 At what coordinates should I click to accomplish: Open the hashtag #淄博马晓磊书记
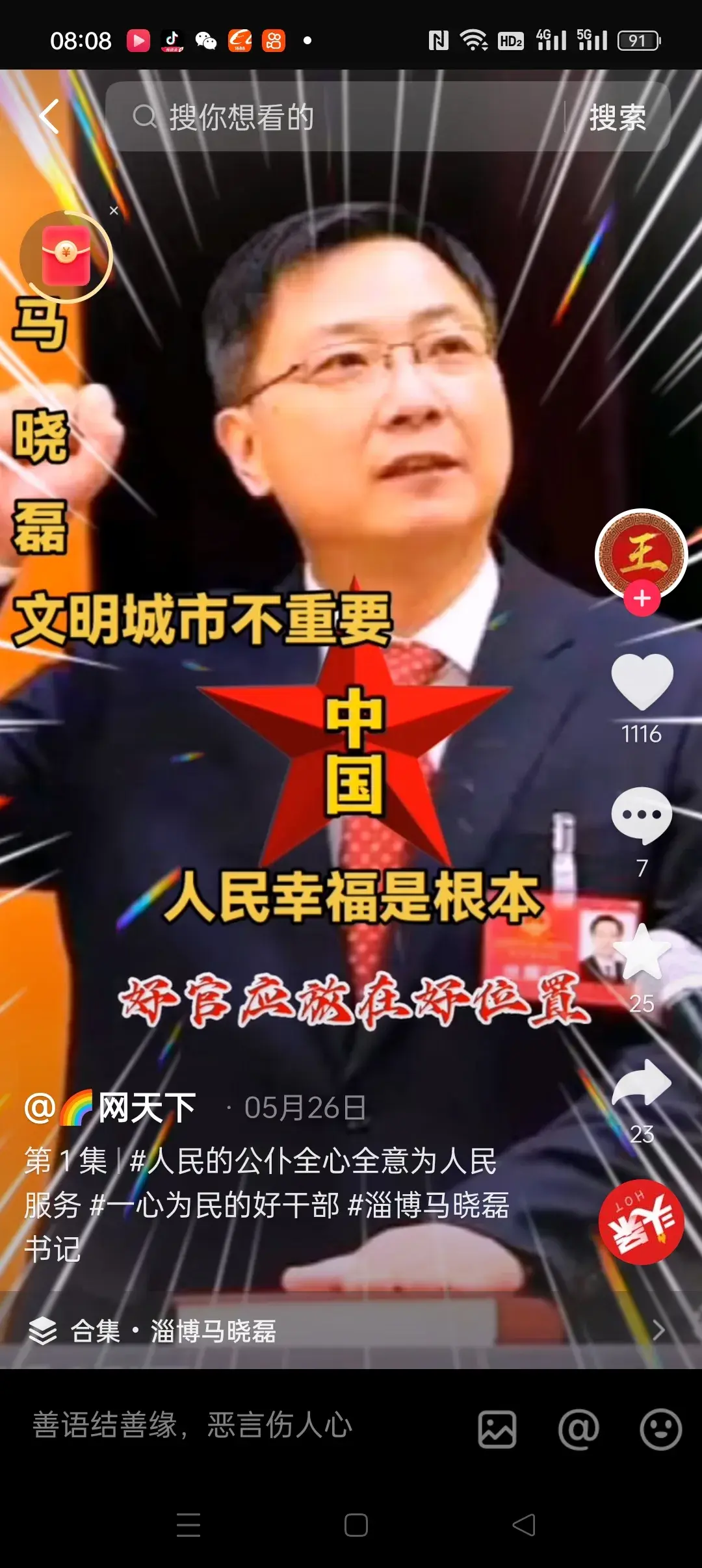tap(429, 1205)
